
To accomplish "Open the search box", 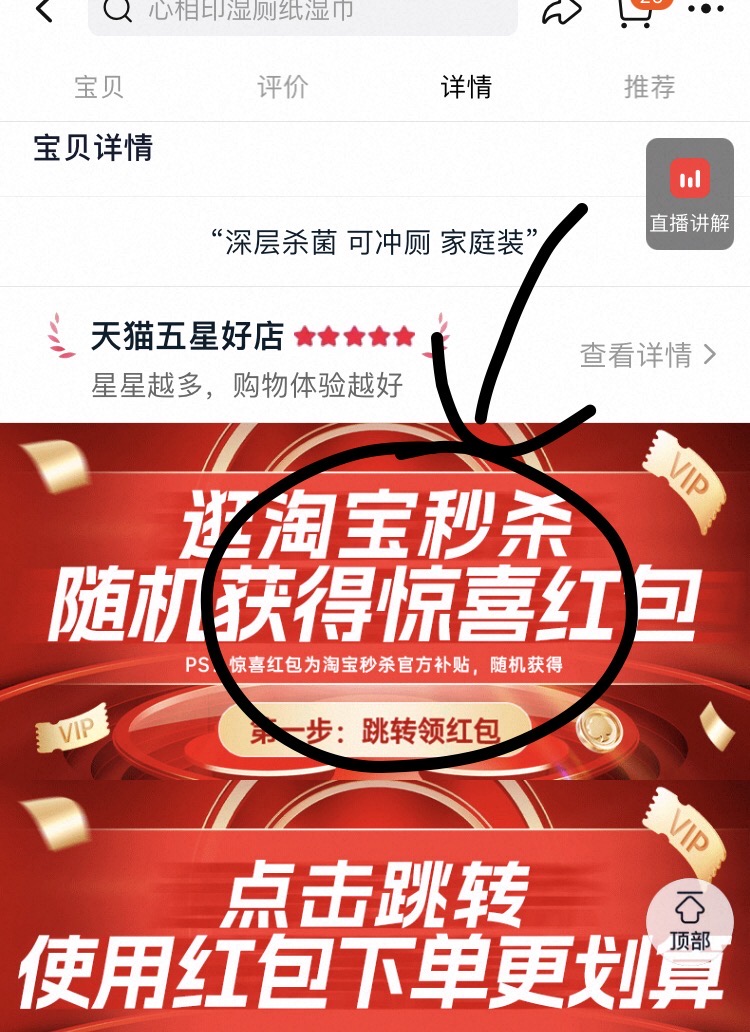I will (300, 12).
